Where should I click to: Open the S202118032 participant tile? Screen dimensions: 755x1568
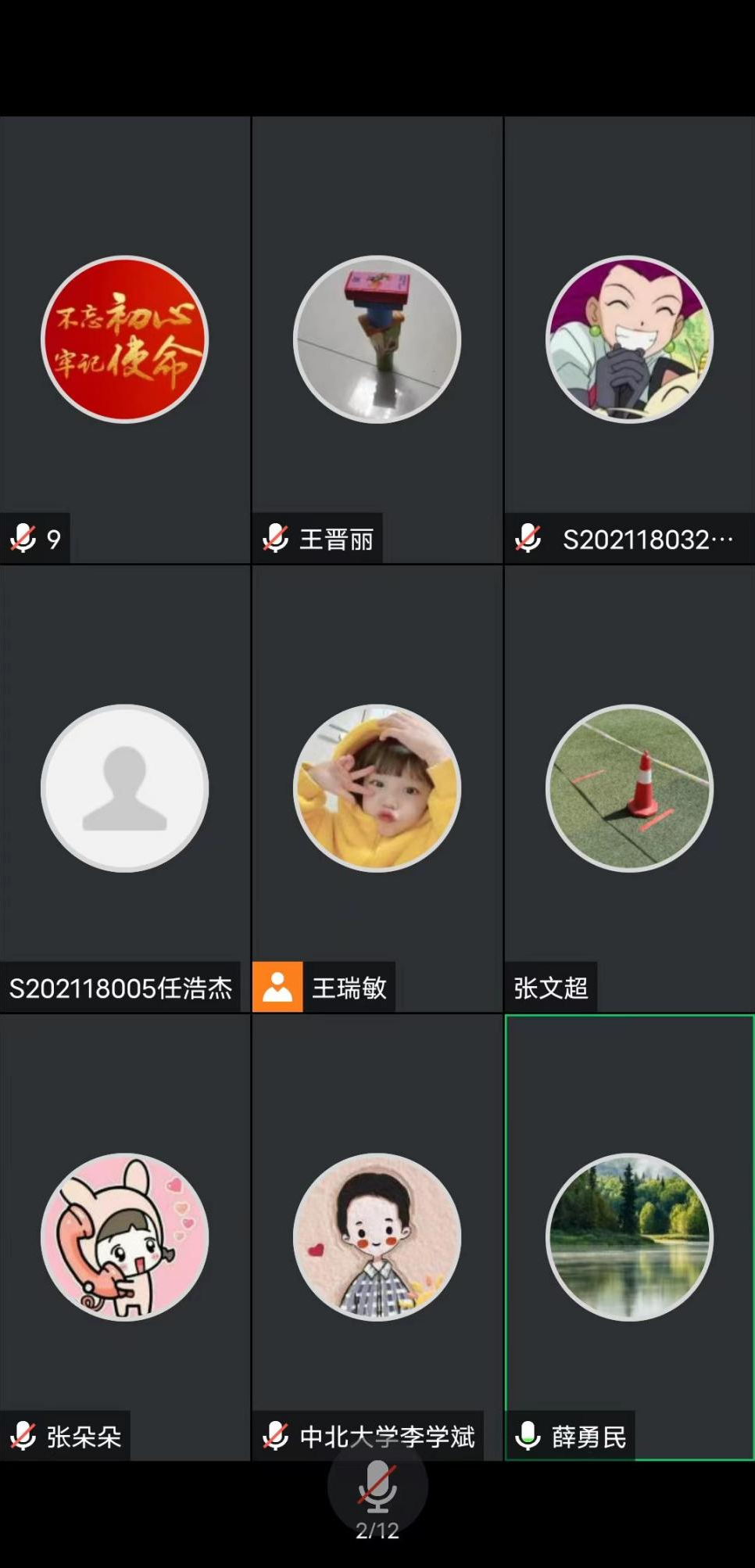click(x=629, y=340)
